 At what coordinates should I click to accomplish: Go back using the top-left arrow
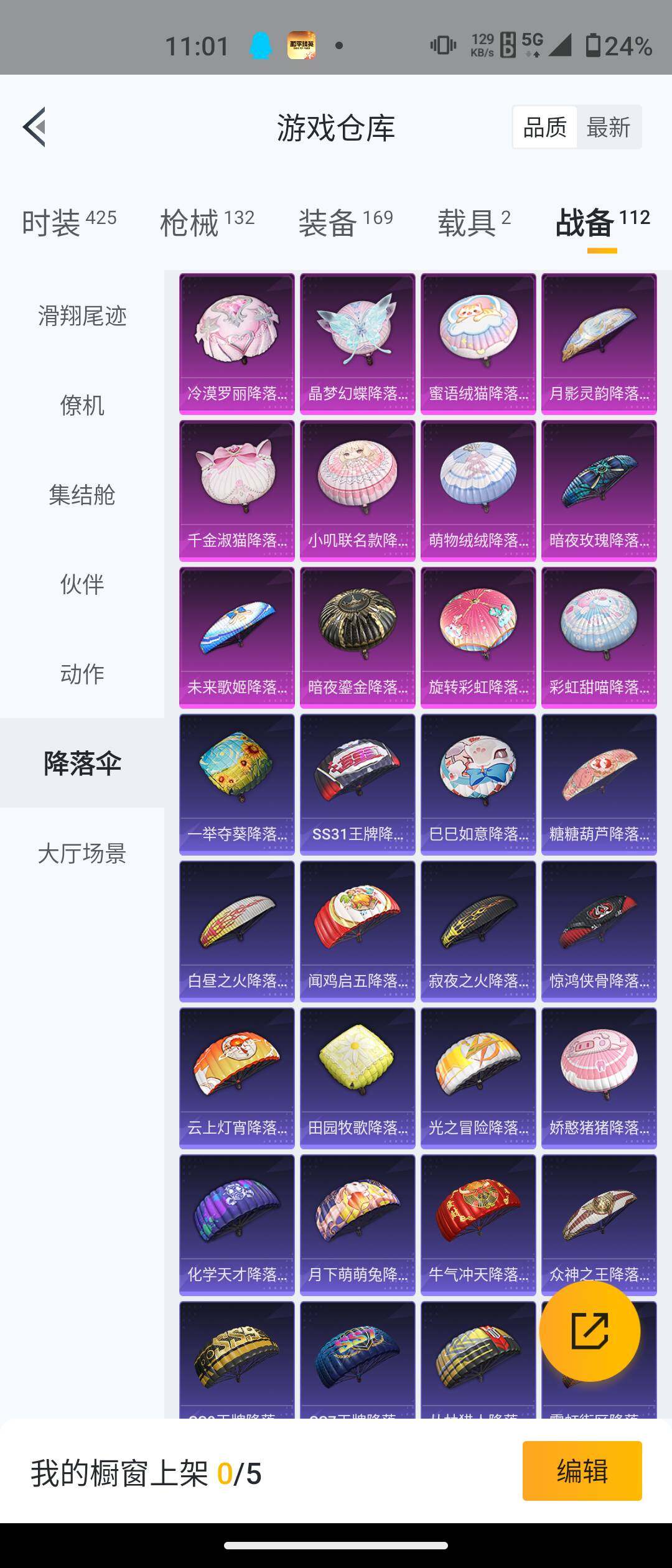pos(35,127)
